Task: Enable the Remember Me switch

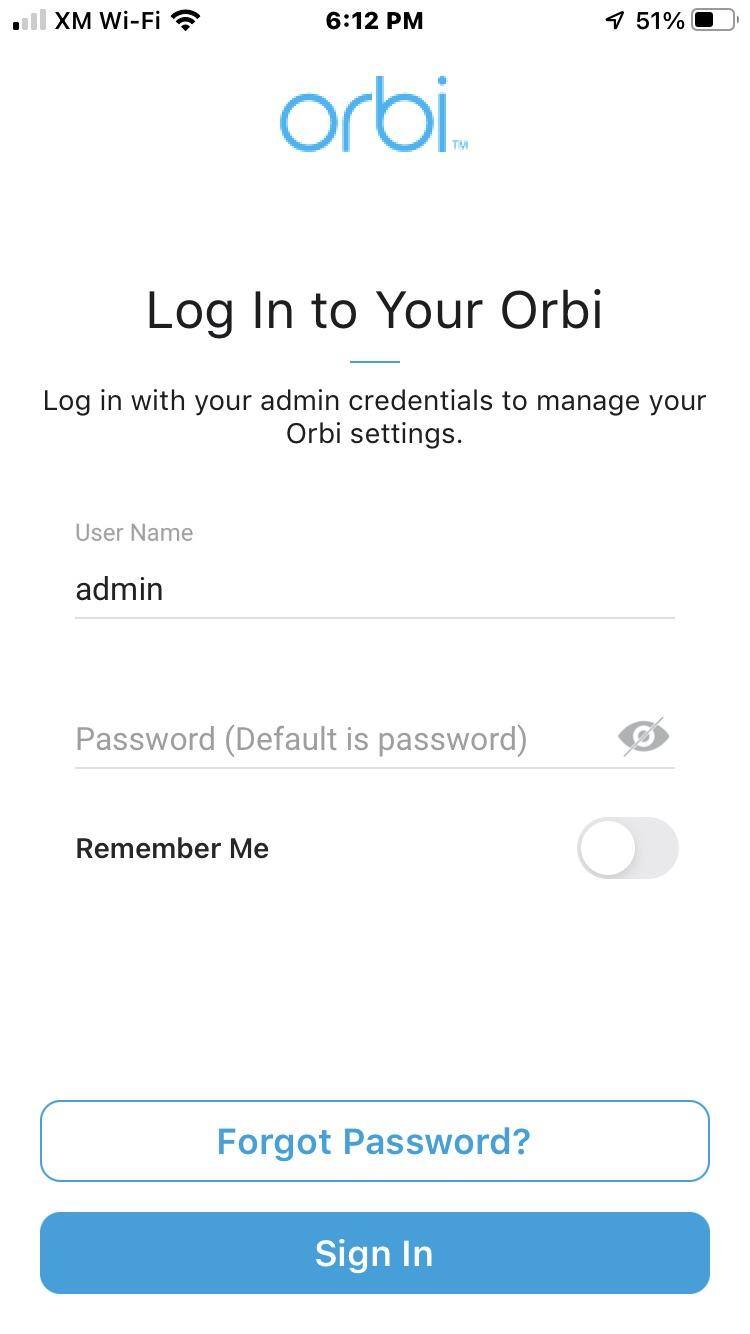Action: (627, 848)
